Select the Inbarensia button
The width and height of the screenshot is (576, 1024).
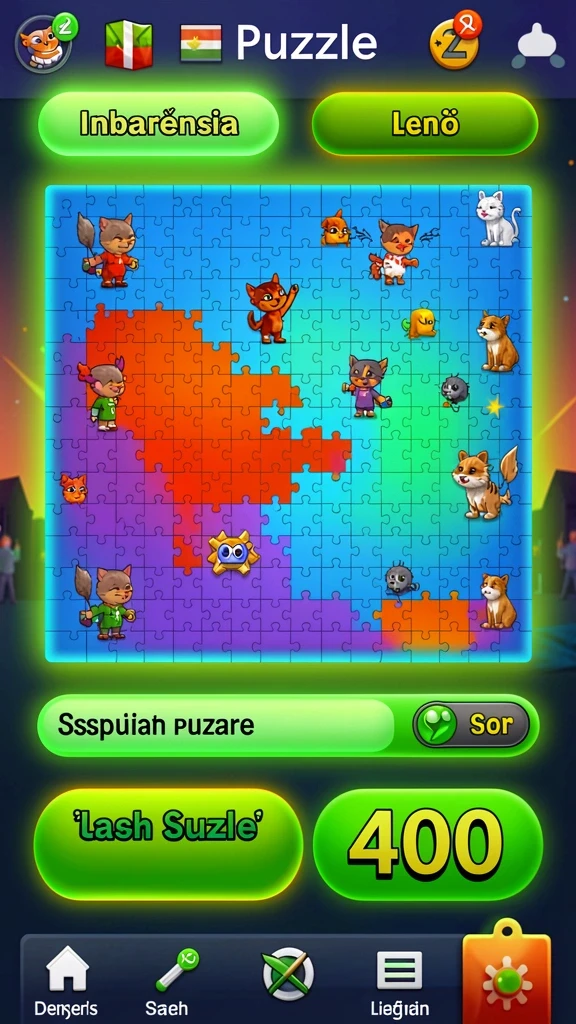pos(159,123)
